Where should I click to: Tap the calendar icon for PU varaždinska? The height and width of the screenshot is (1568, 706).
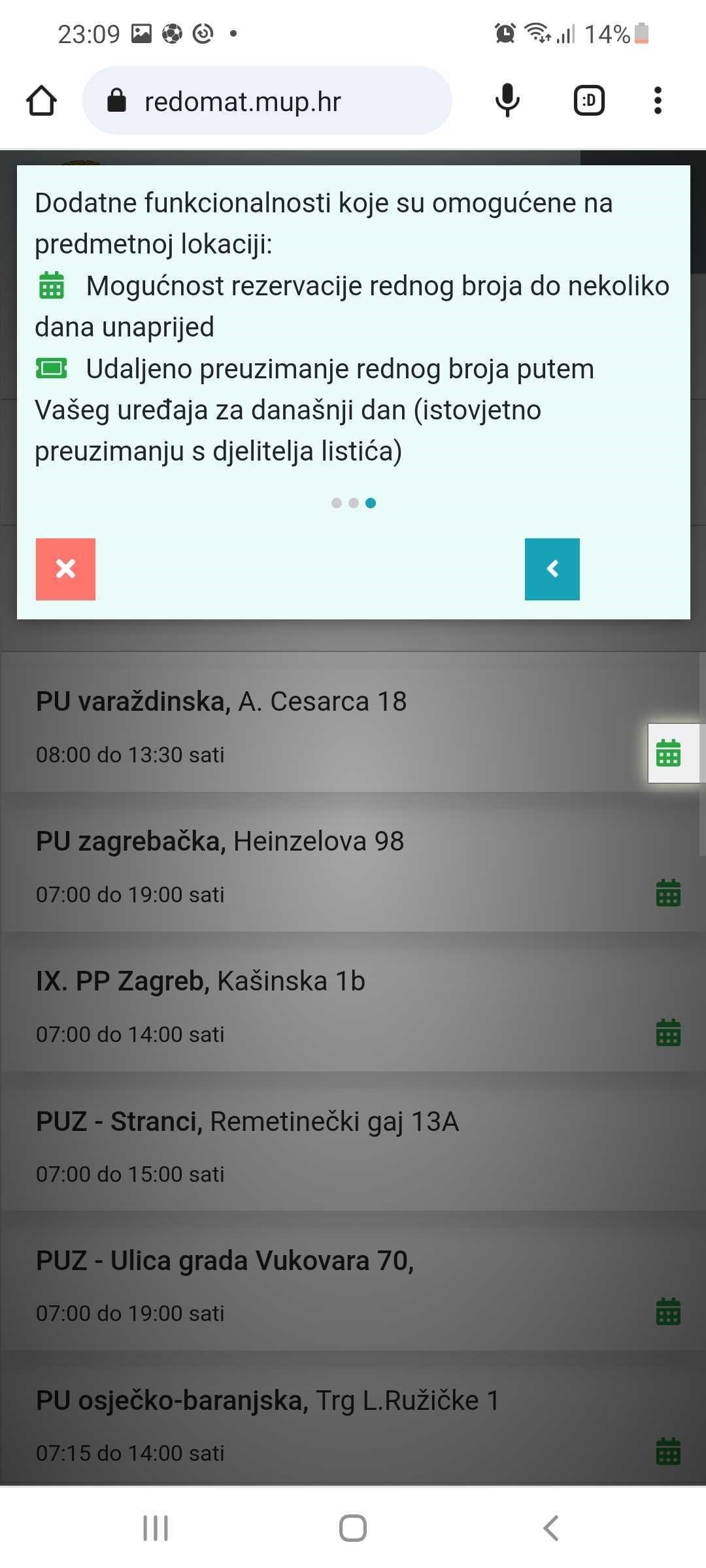(x=668, y=753)
